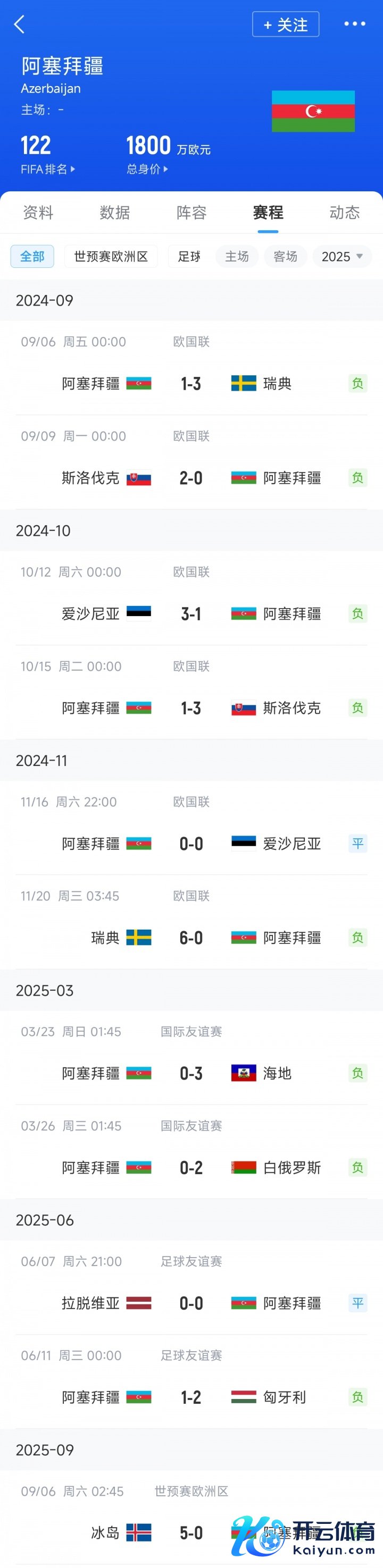Viewport: 383px width, 1568px height.
Task: Open the FIFA排名 ranking link
Action: (x=47, y=169)
